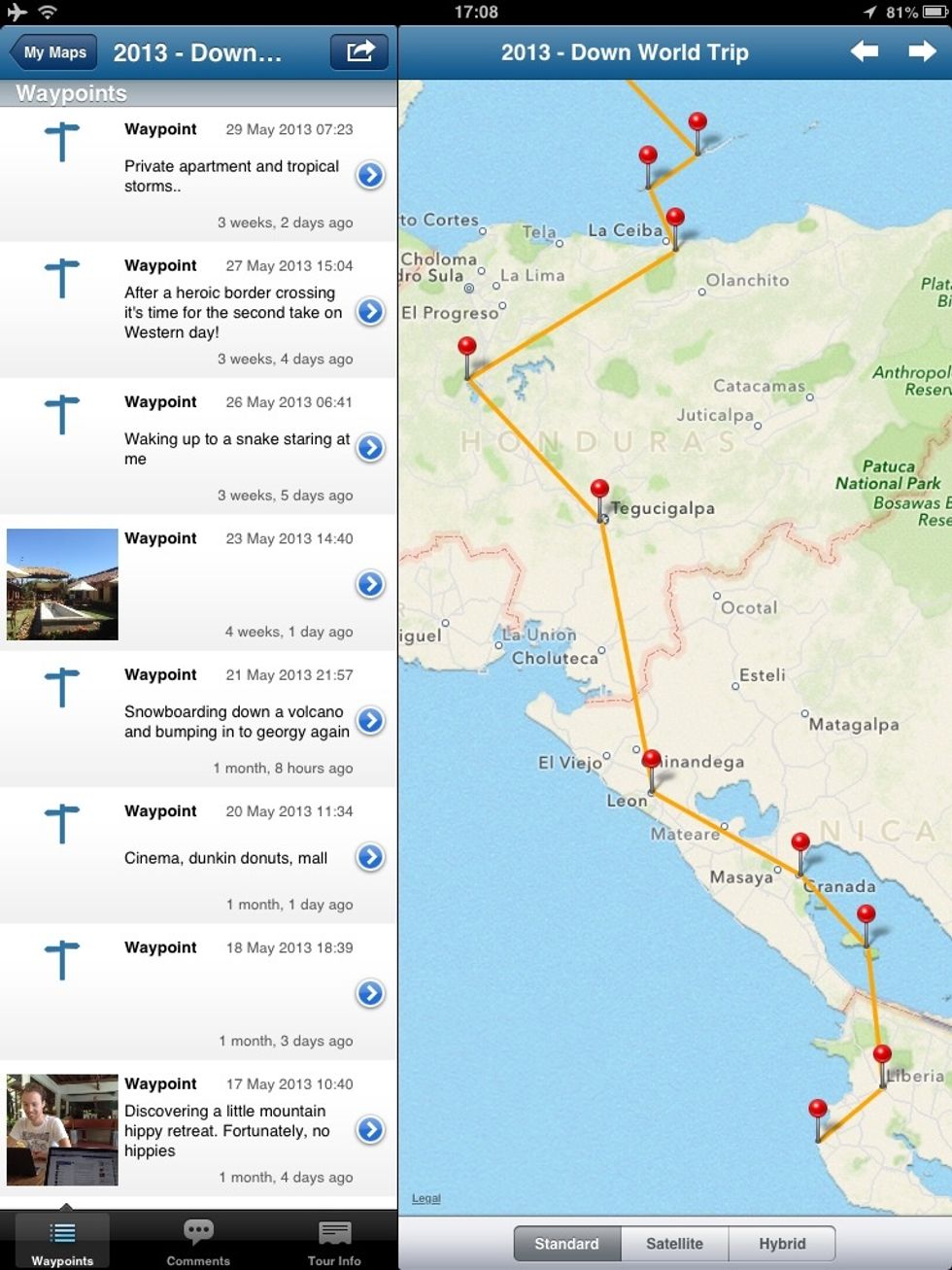This screenshot has height=1270, width=952.
Task: Open the 18 May 2013 18:39 waypoint
Action: click(370, 993)
